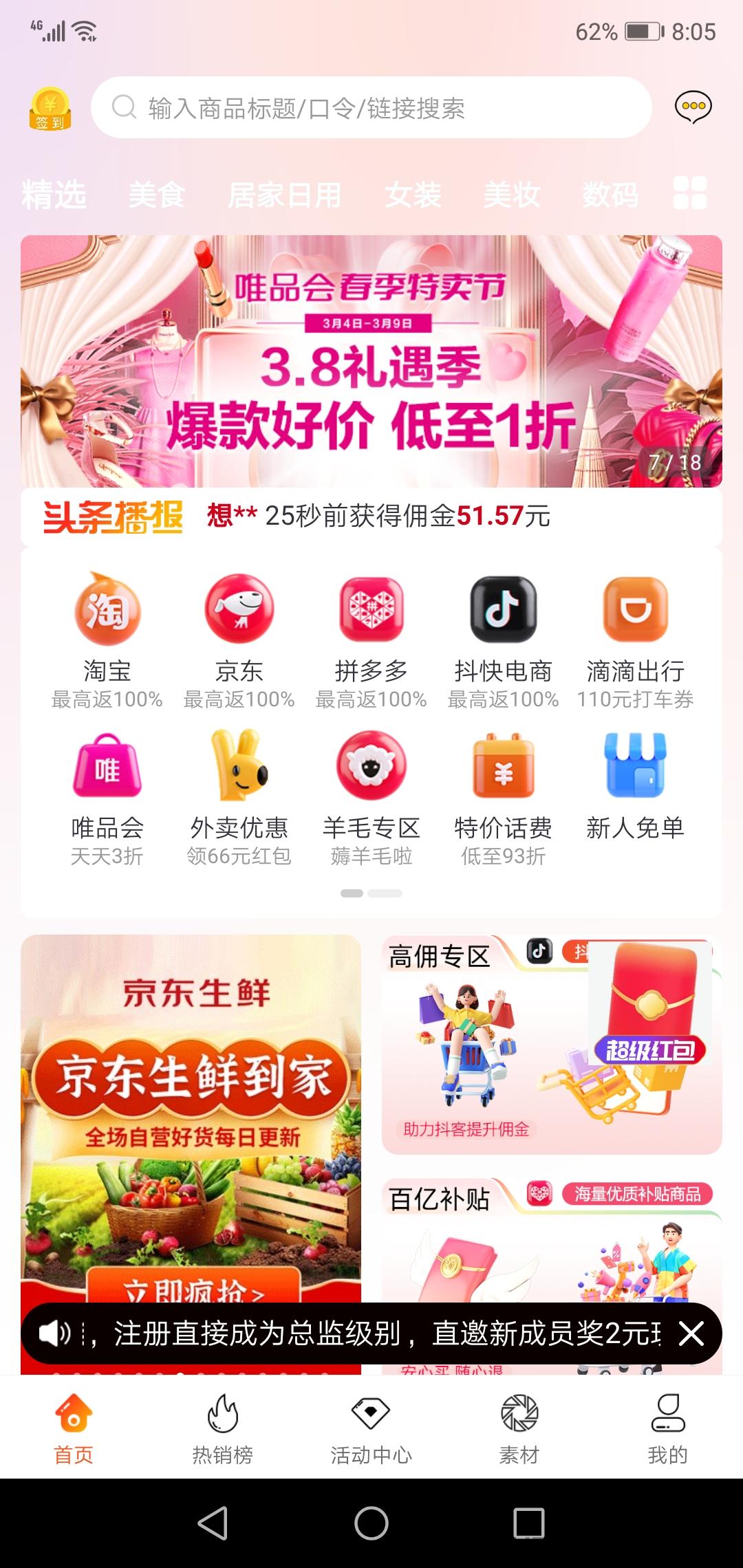Switch to the 美食 category tab
The width and height of the screenshot is (743, 1568).
click(x=157, y=195)
